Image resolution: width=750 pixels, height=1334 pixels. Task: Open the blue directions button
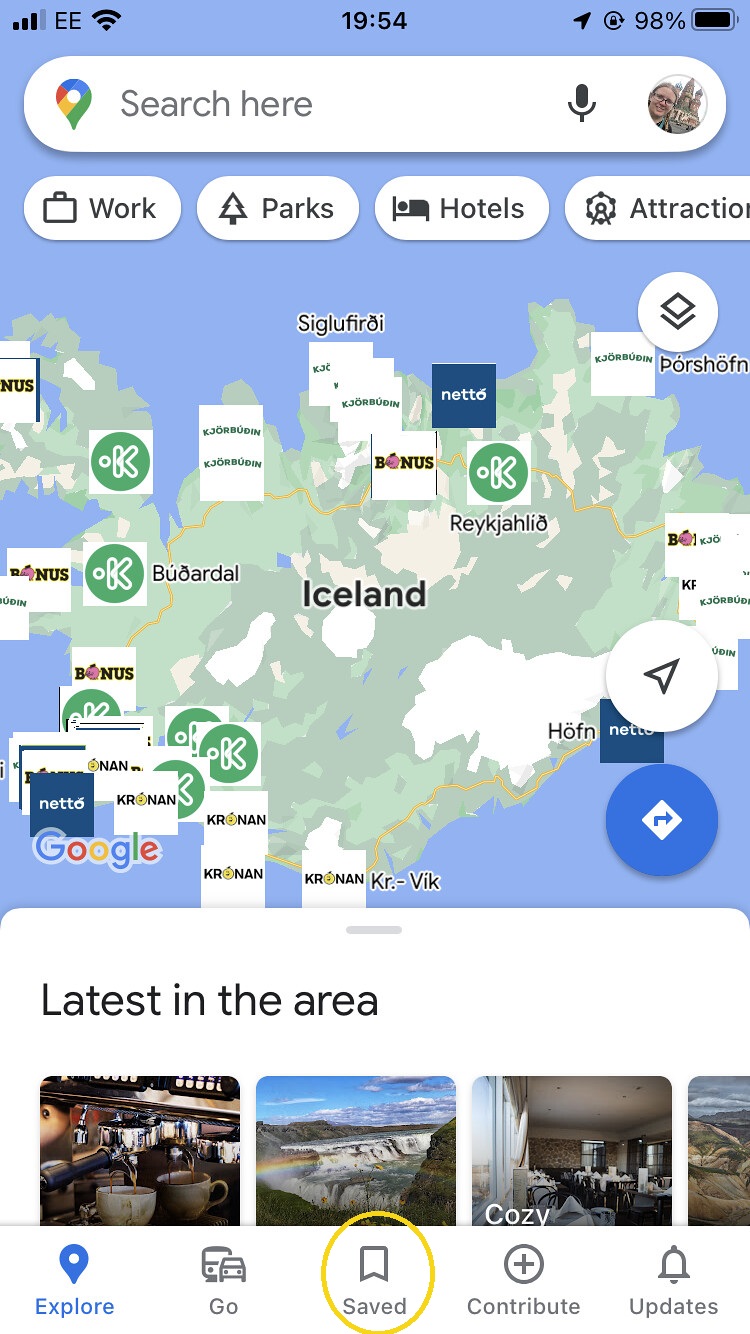[661, 820]
